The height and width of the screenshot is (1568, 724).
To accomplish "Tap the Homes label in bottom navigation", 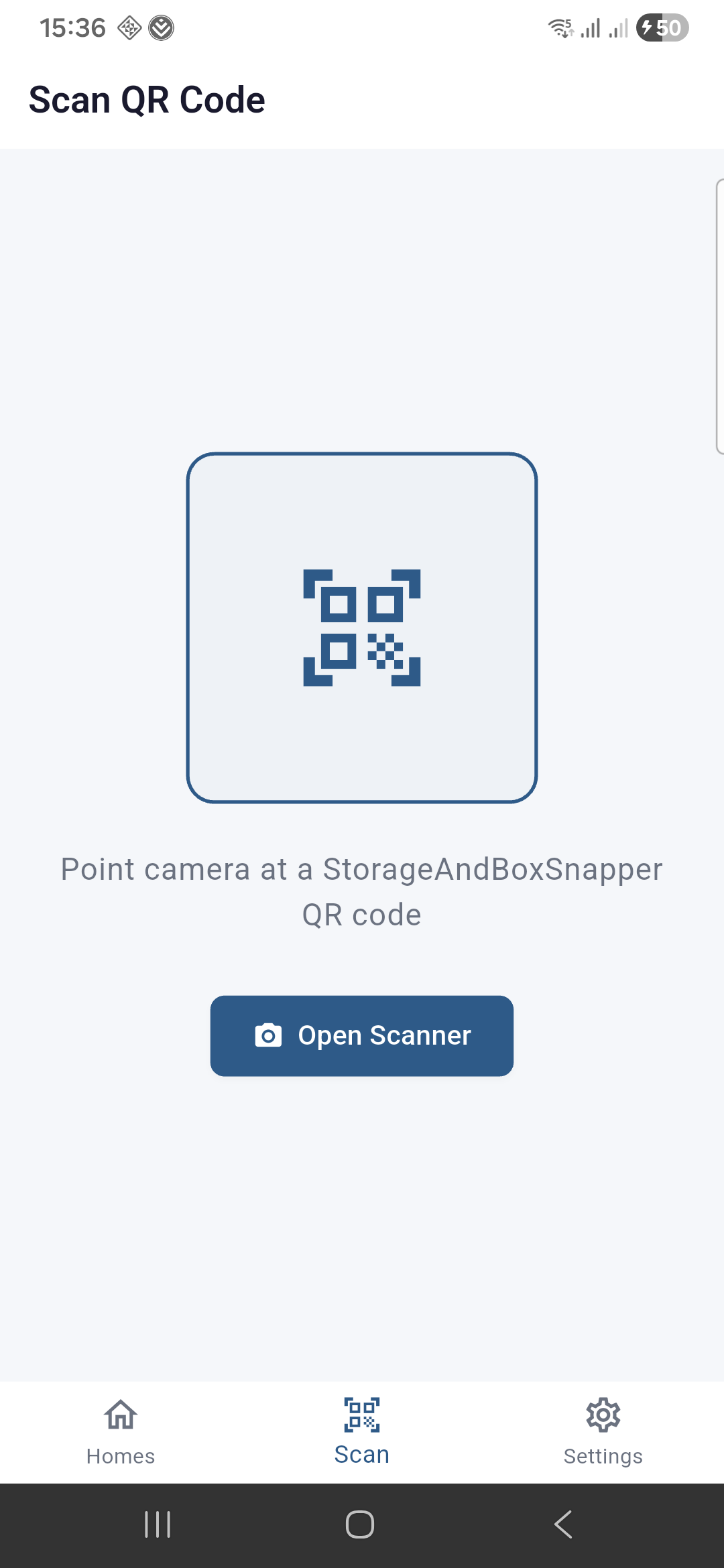I will pyautogui.click(x=121, y=1455).
